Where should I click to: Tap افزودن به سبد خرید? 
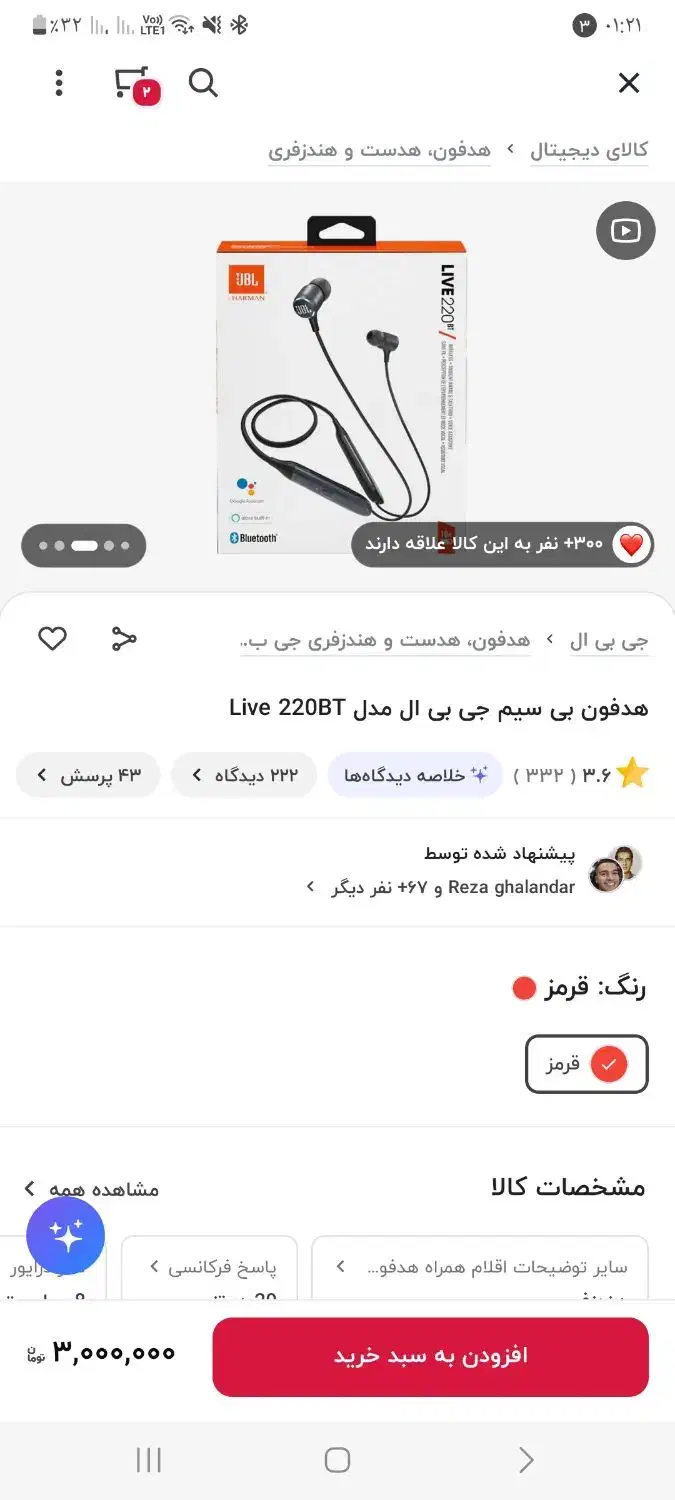coord(430,1356)
